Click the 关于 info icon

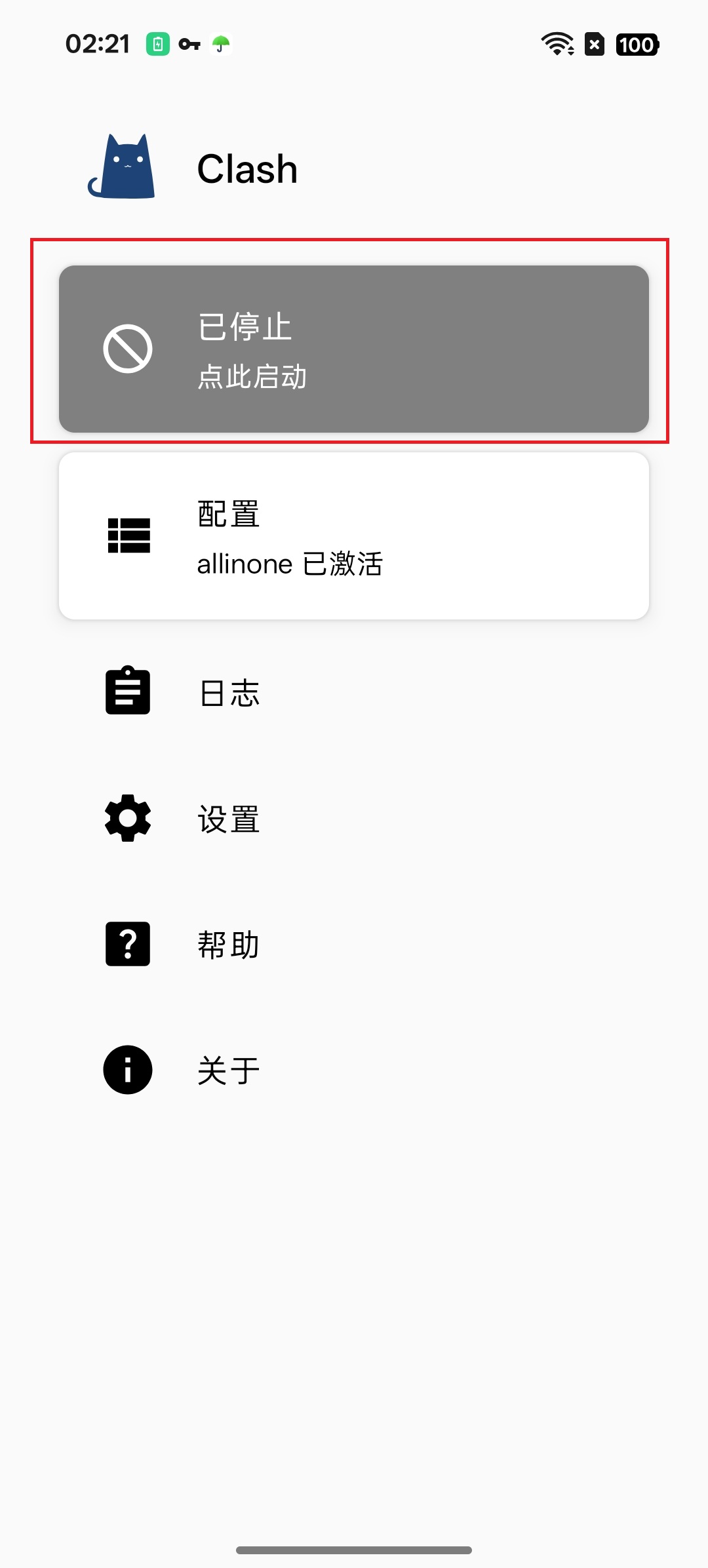point(127,1068)
